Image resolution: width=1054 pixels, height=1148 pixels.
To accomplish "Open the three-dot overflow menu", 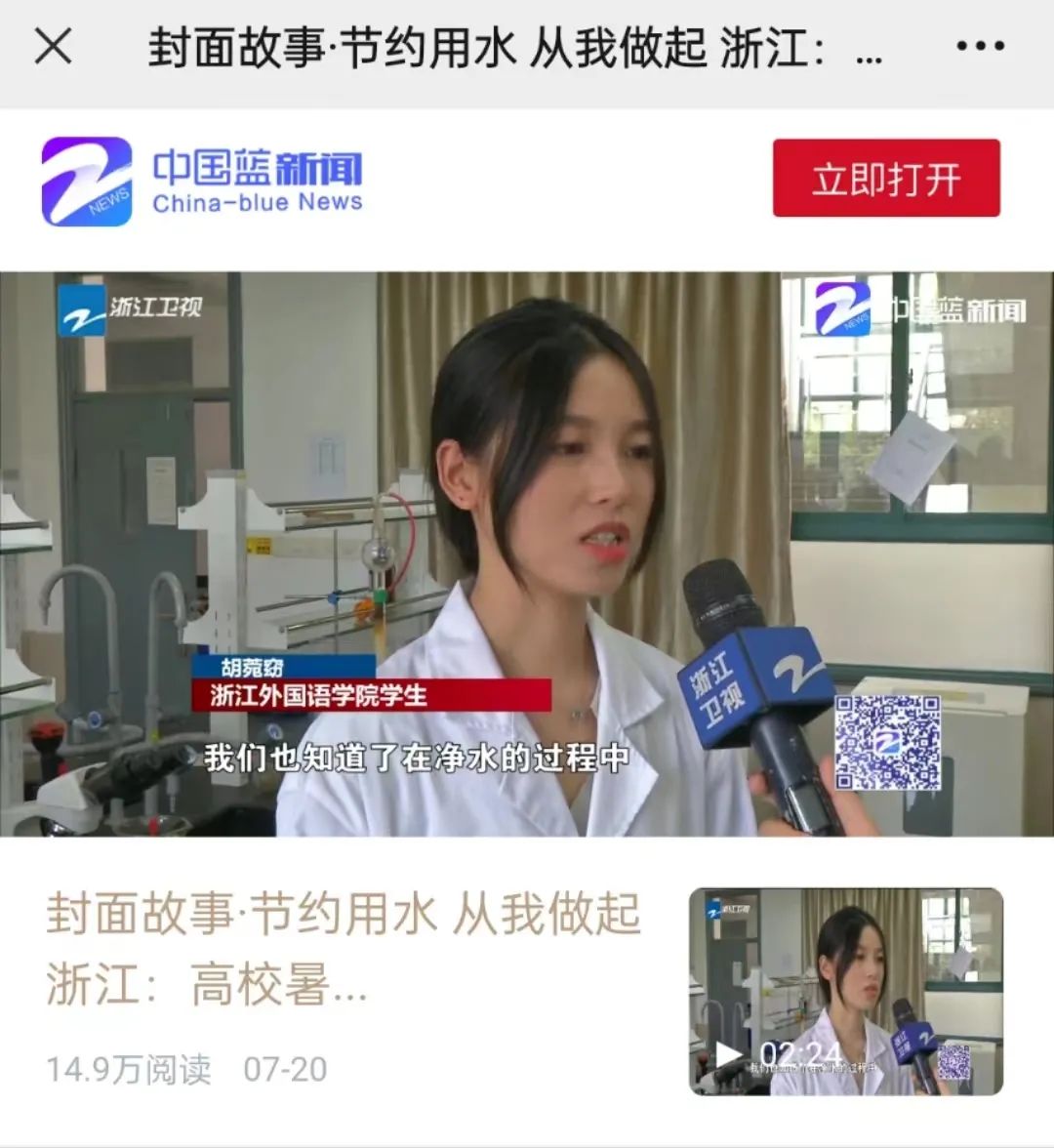I will tap(980, 46).
